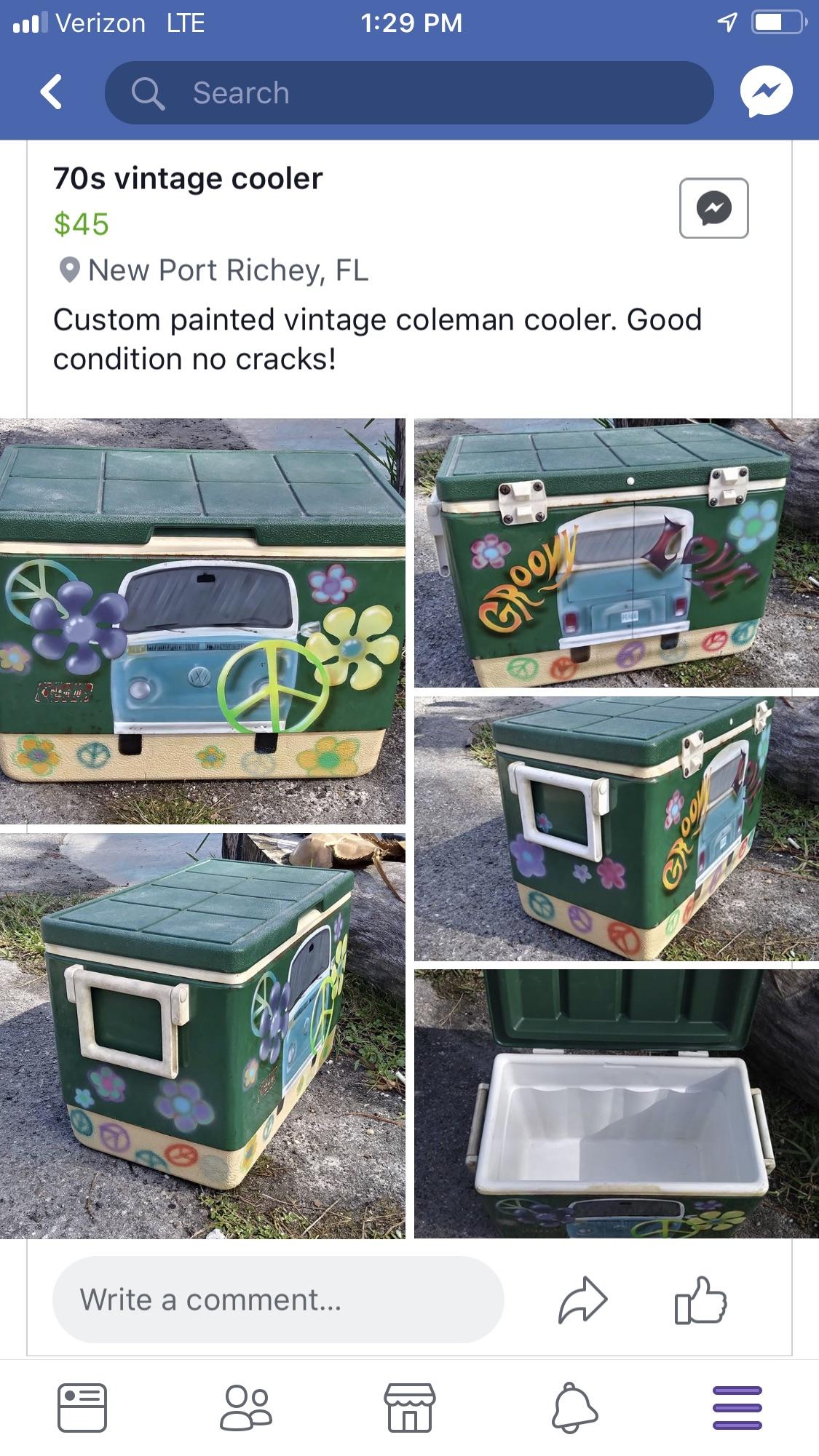Tap the search bar at the top
This screenshot has width=819, height=1456.
point(408,92)
